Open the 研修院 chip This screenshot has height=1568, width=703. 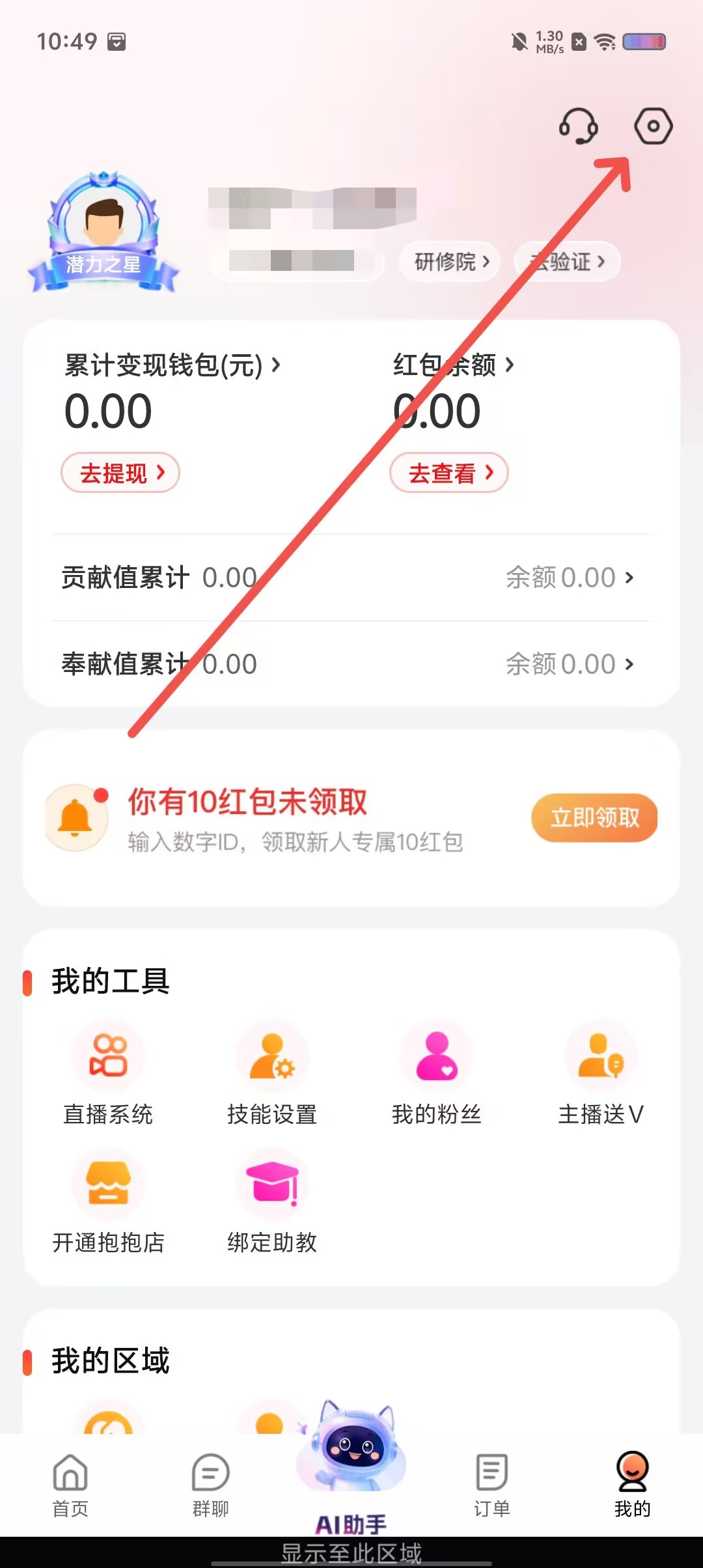pos(449,262)
